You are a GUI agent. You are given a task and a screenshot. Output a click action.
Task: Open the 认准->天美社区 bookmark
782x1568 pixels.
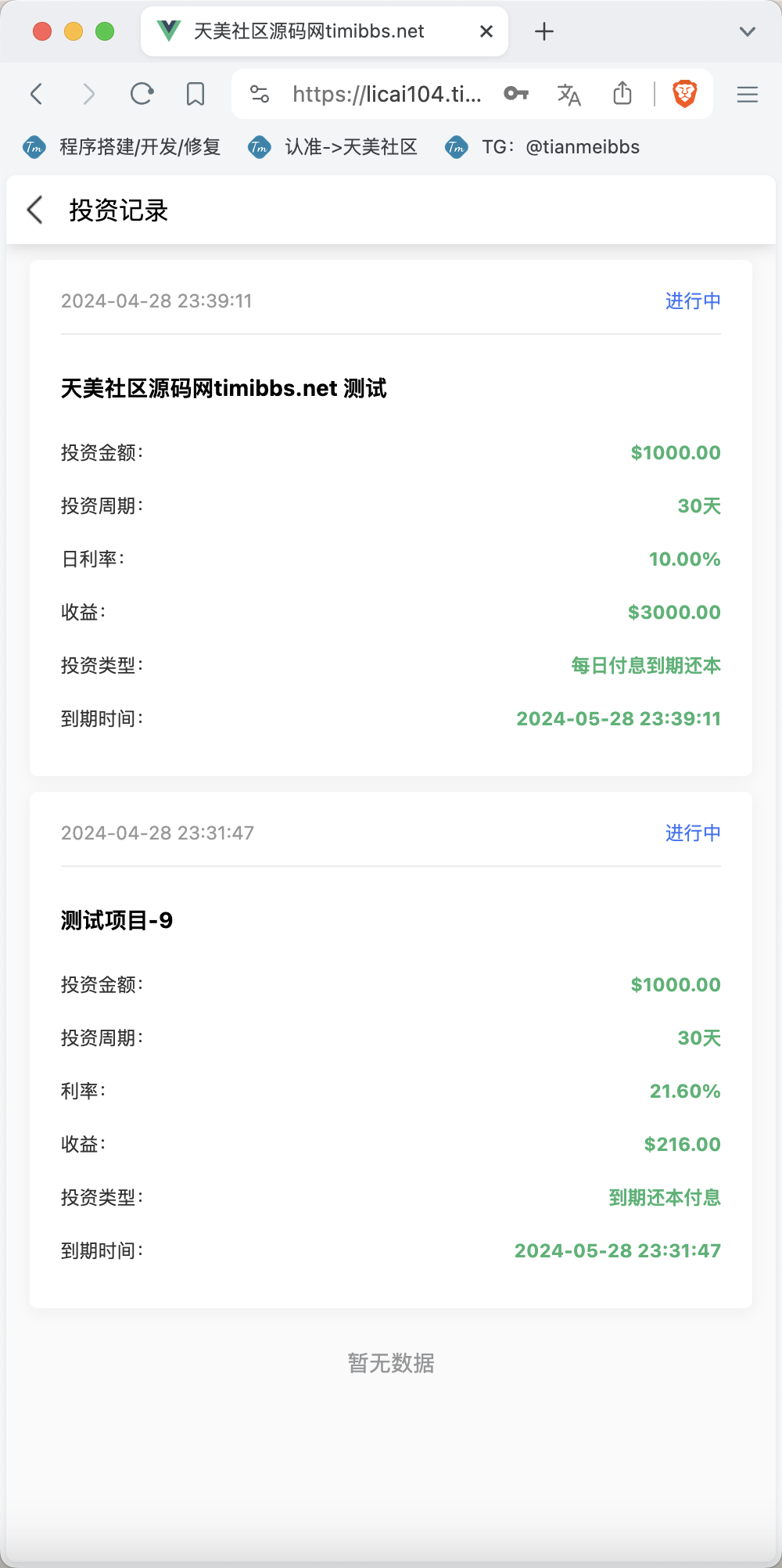click(x=333, y=147)
